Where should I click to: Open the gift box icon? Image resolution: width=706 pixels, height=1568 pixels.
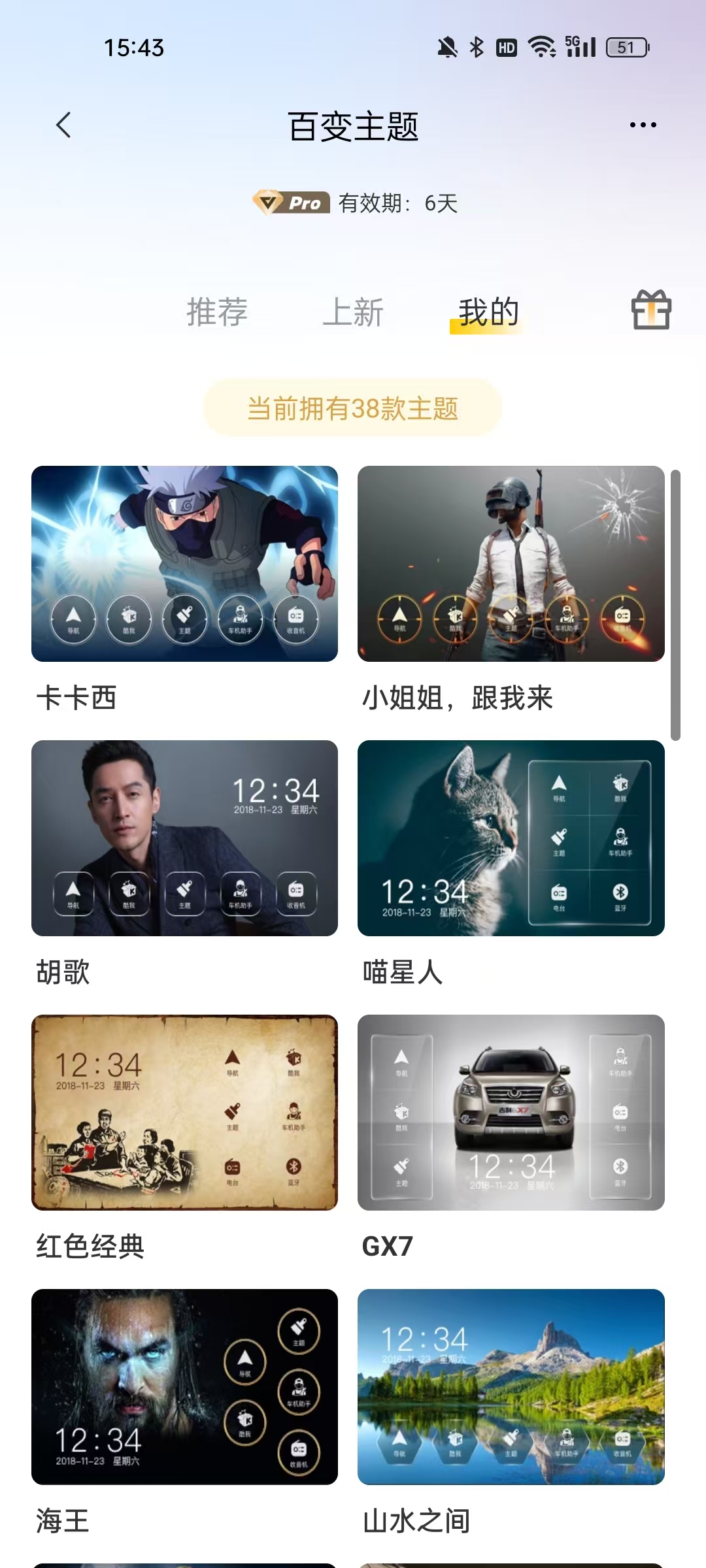(650, 310)
